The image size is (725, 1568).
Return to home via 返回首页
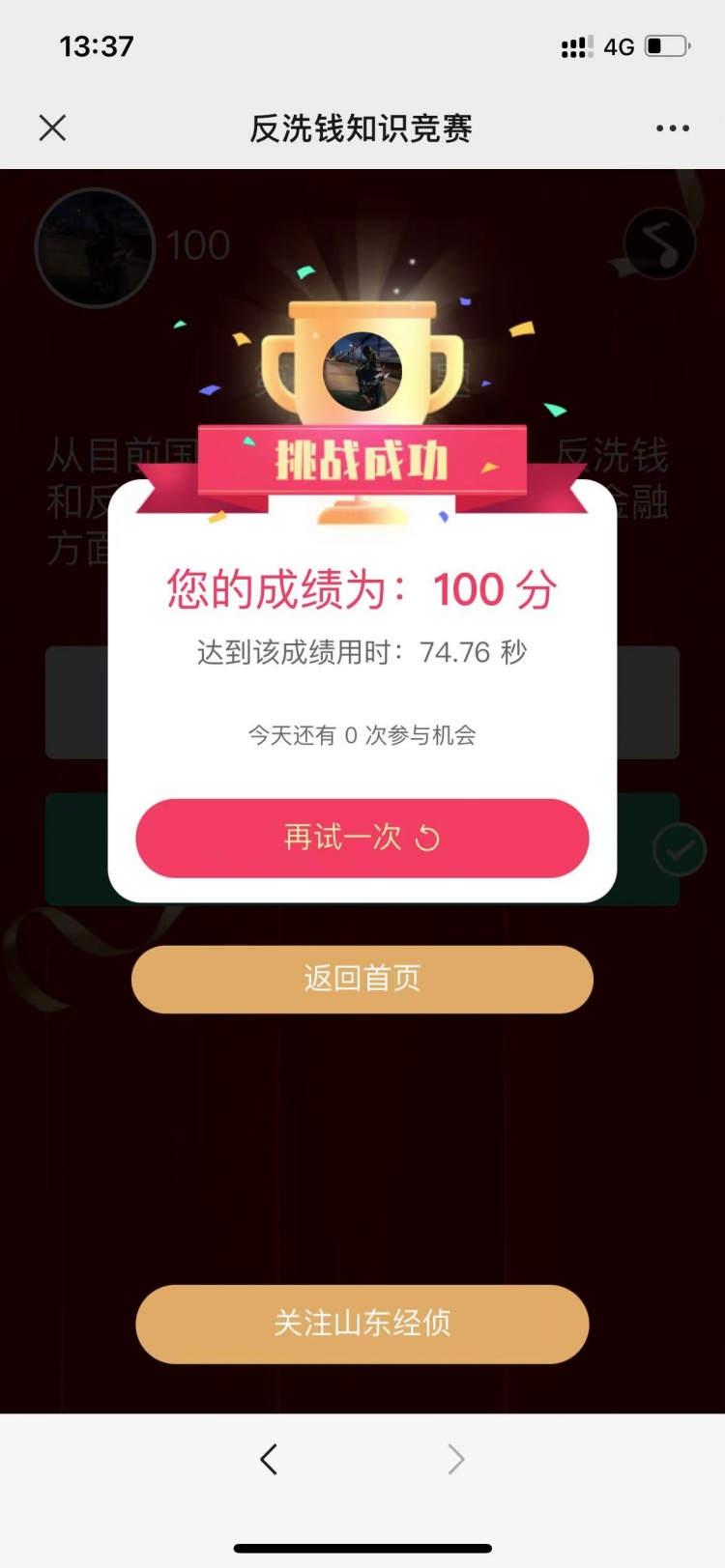(362, 979)
